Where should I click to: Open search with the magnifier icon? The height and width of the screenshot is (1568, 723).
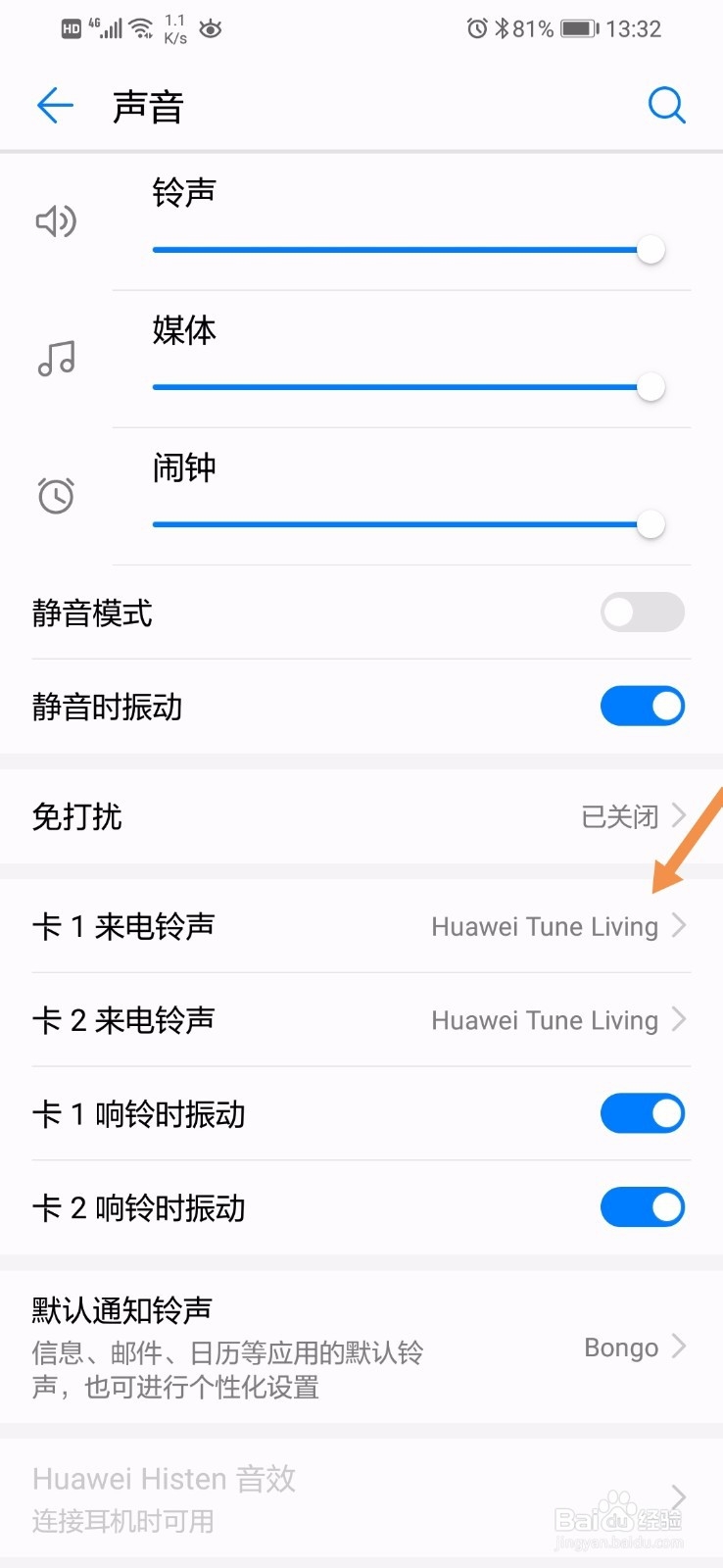667,105
